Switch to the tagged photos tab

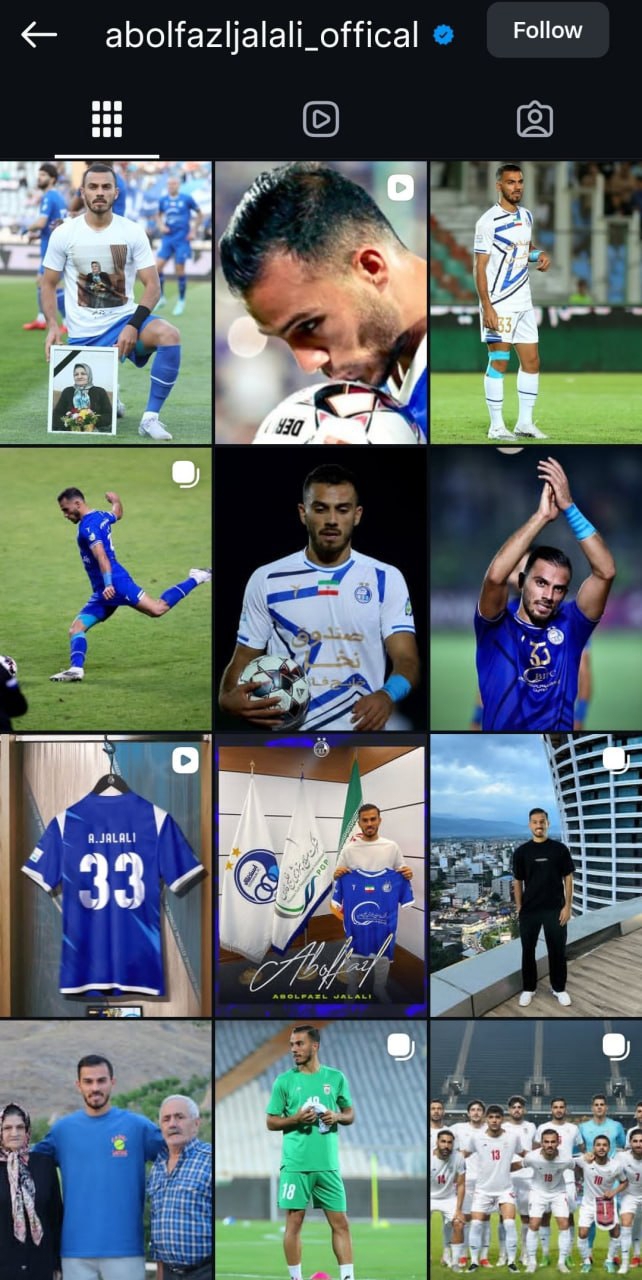(535, 119)
